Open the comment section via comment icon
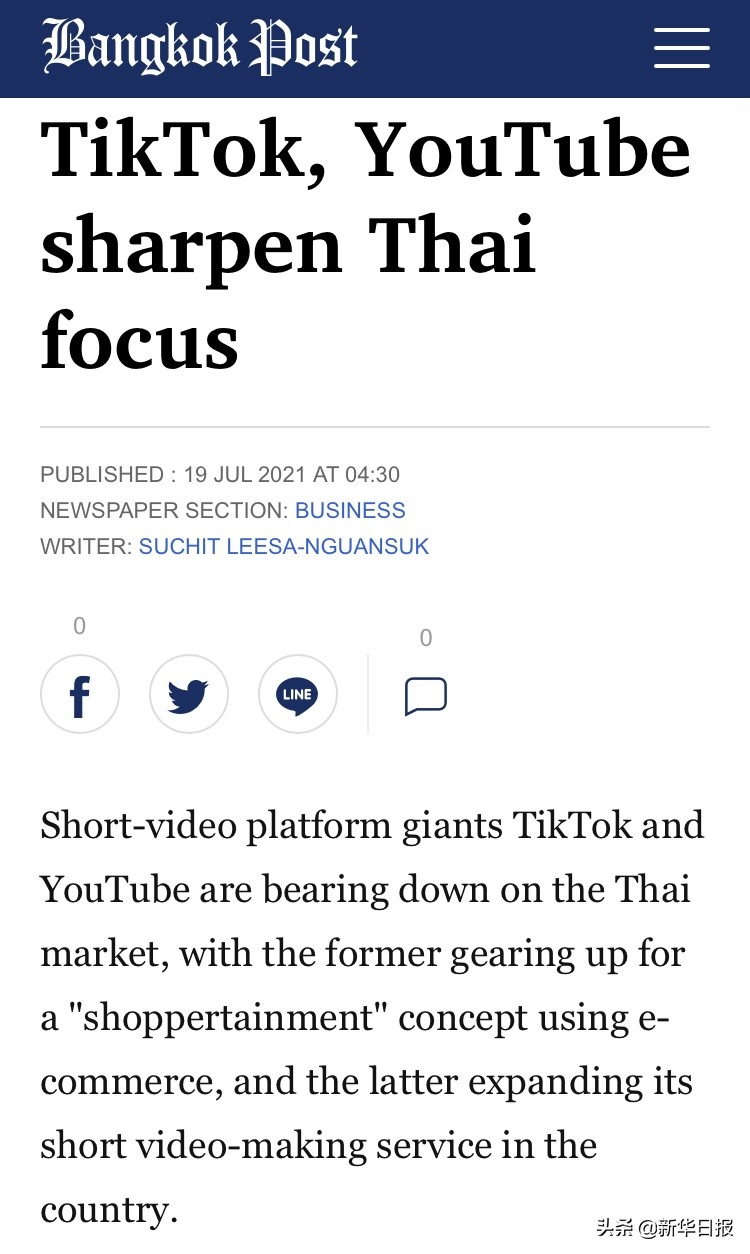Screen dimensions: 750x1254 [426, 694]
